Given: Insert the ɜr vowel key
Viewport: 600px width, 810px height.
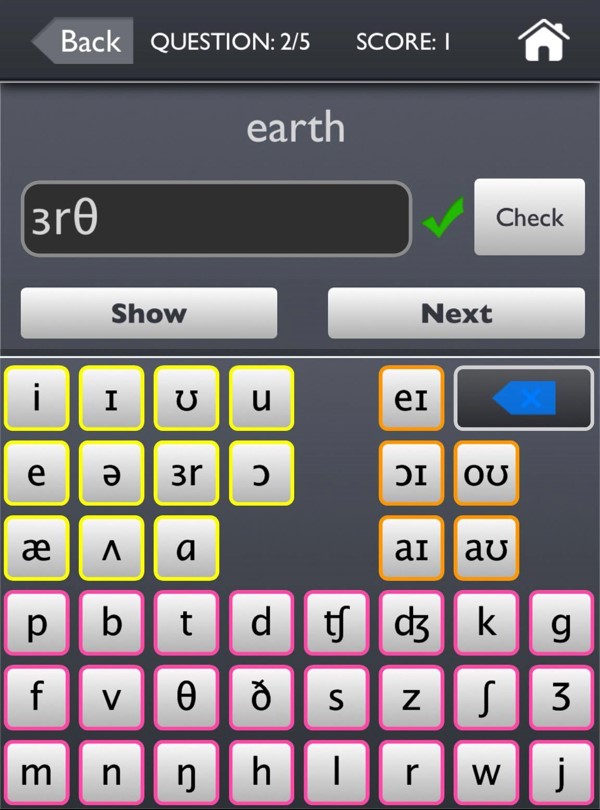Looking at the screenshot, I should pyautogui.click(x=186, y=473).
